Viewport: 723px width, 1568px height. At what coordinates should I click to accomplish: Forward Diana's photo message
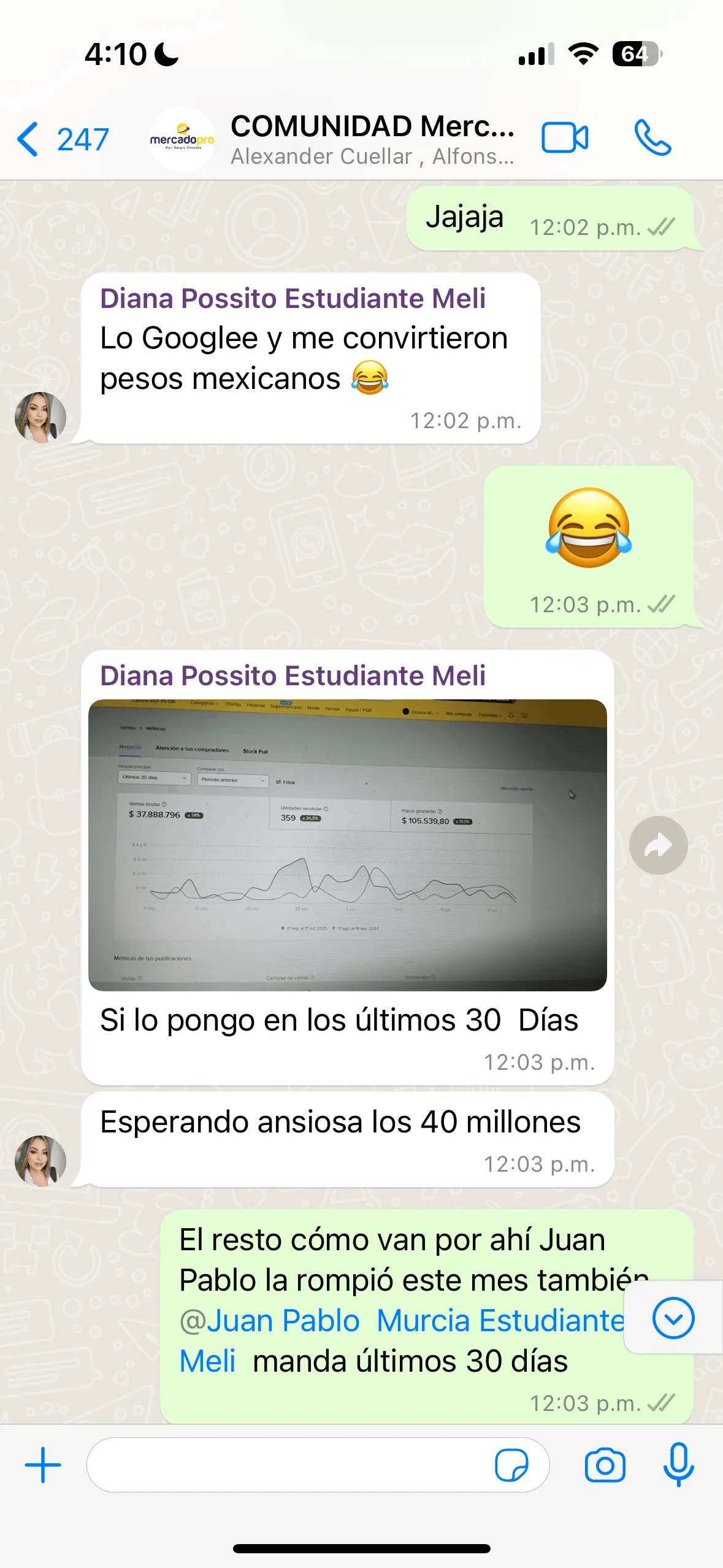click(658, 845)
